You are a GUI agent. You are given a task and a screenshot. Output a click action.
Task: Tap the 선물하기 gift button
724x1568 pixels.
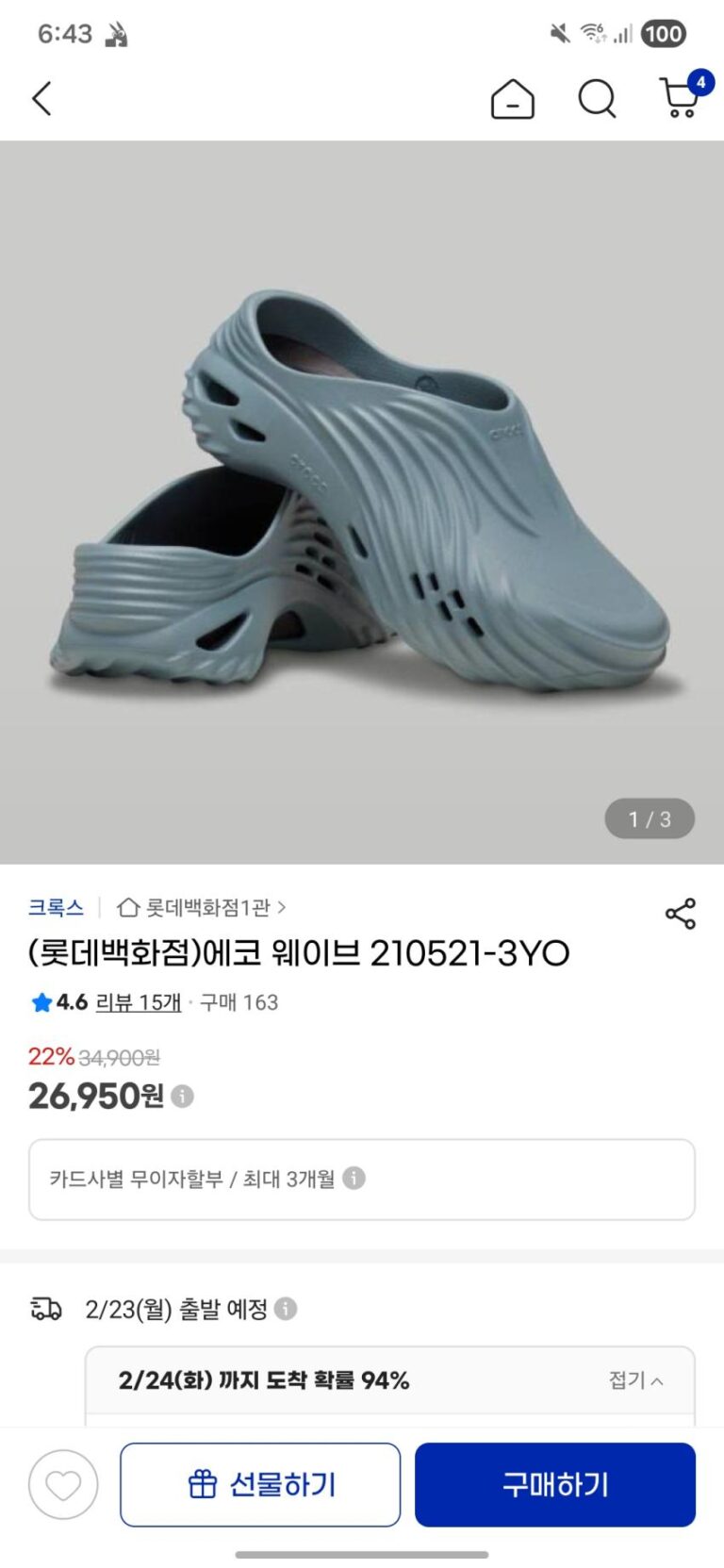(260, 1485)
